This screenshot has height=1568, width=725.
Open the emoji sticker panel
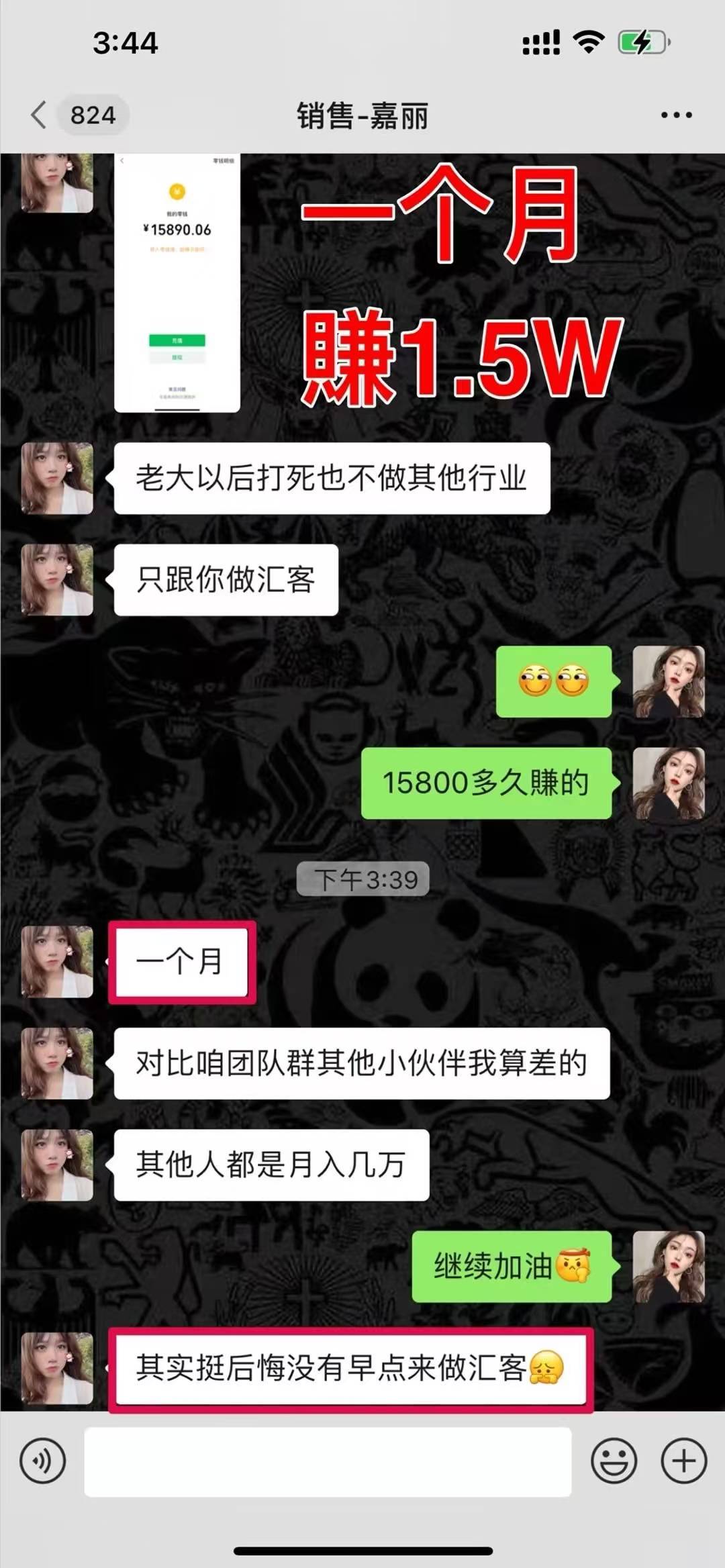[614, 1461]
